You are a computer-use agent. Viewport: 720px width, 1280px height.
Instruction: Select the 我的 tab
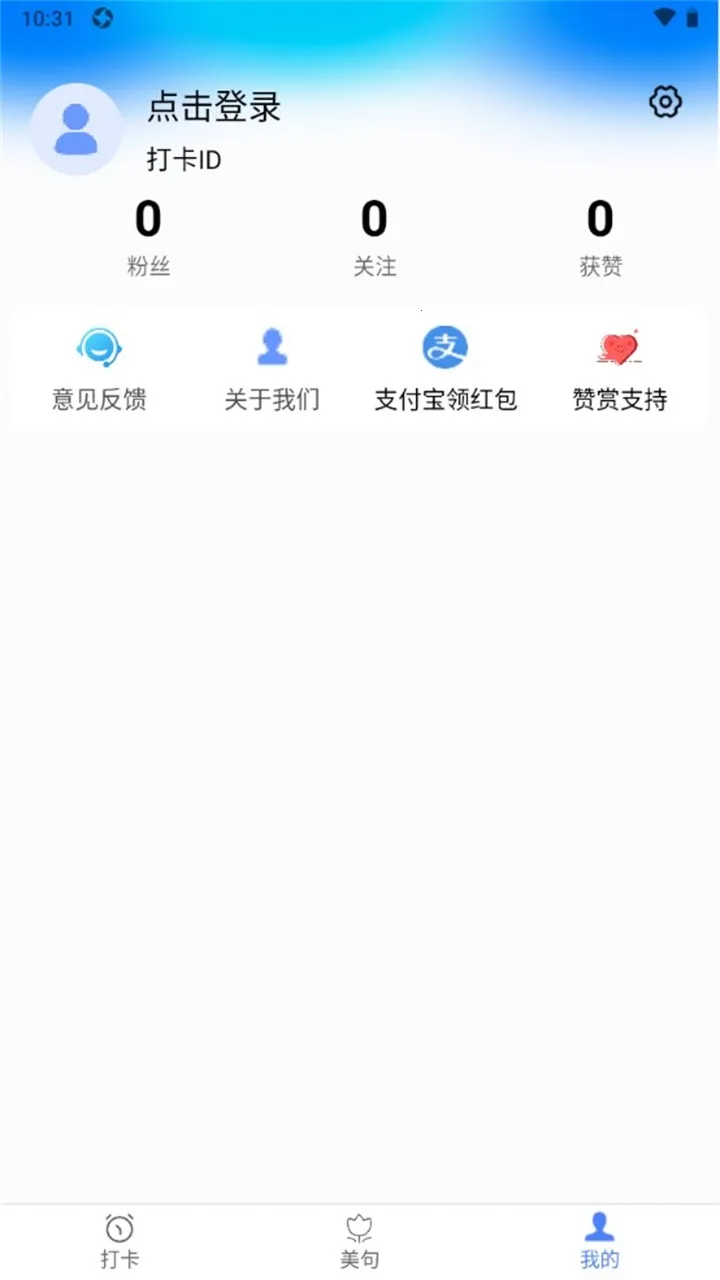click(x=599, y=1240)
